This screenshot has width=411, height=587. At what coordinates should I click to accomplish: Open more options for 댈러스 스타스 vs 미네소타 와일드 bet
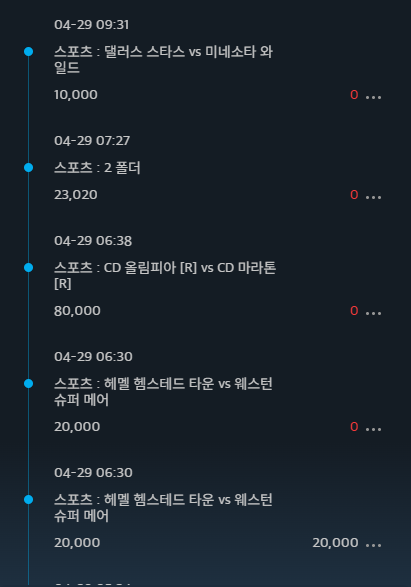(x=373, y=97)
